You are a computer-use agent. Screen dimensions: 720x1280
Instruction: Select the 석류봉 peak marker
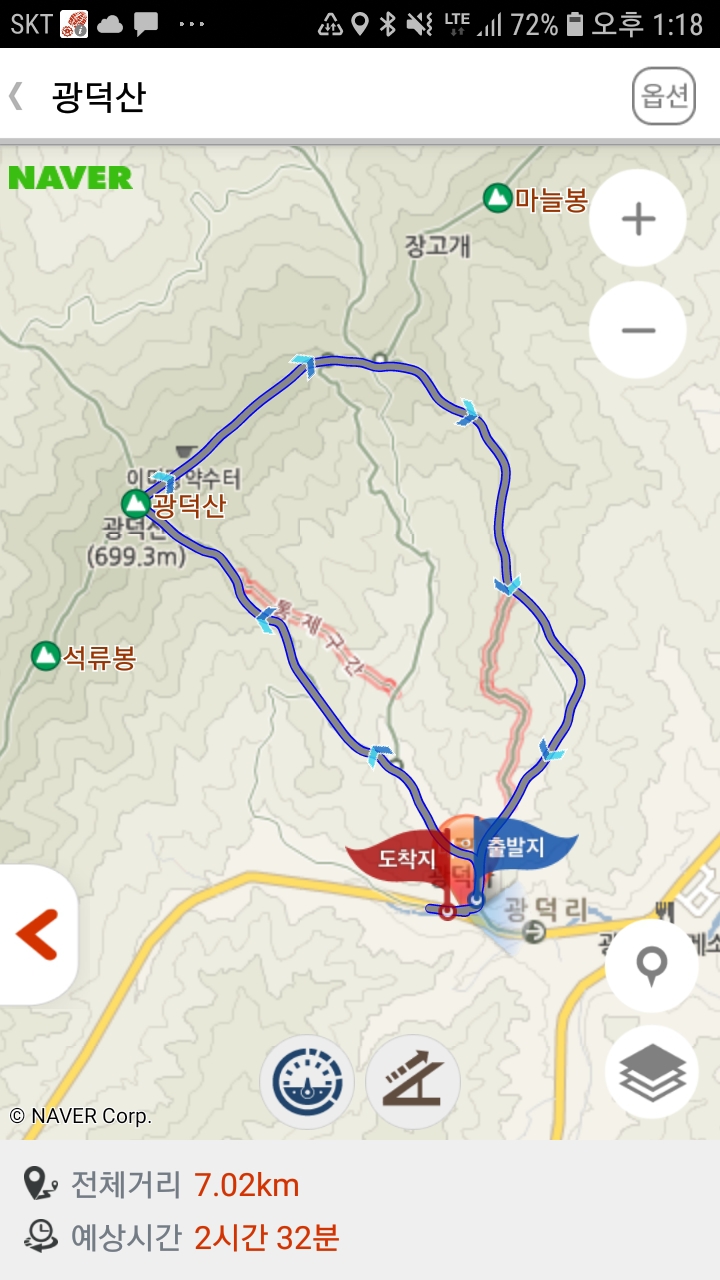(x=45, y=656)
